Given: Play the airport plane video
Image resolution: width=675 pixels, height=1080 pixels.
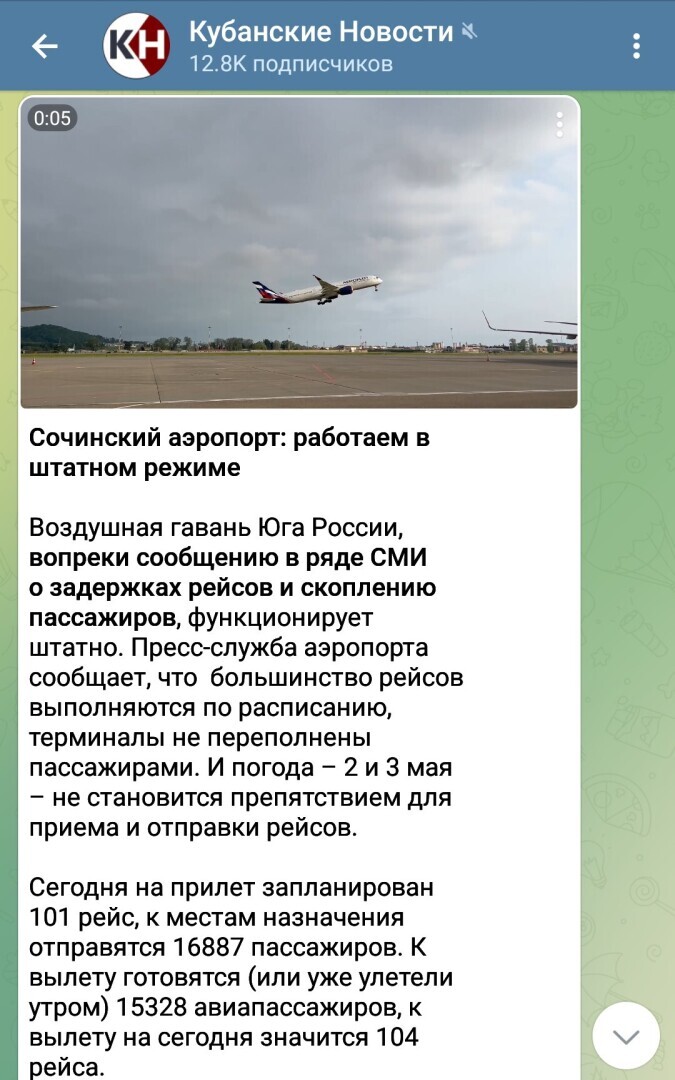Looking at the screenshot, I should point(299,252).
